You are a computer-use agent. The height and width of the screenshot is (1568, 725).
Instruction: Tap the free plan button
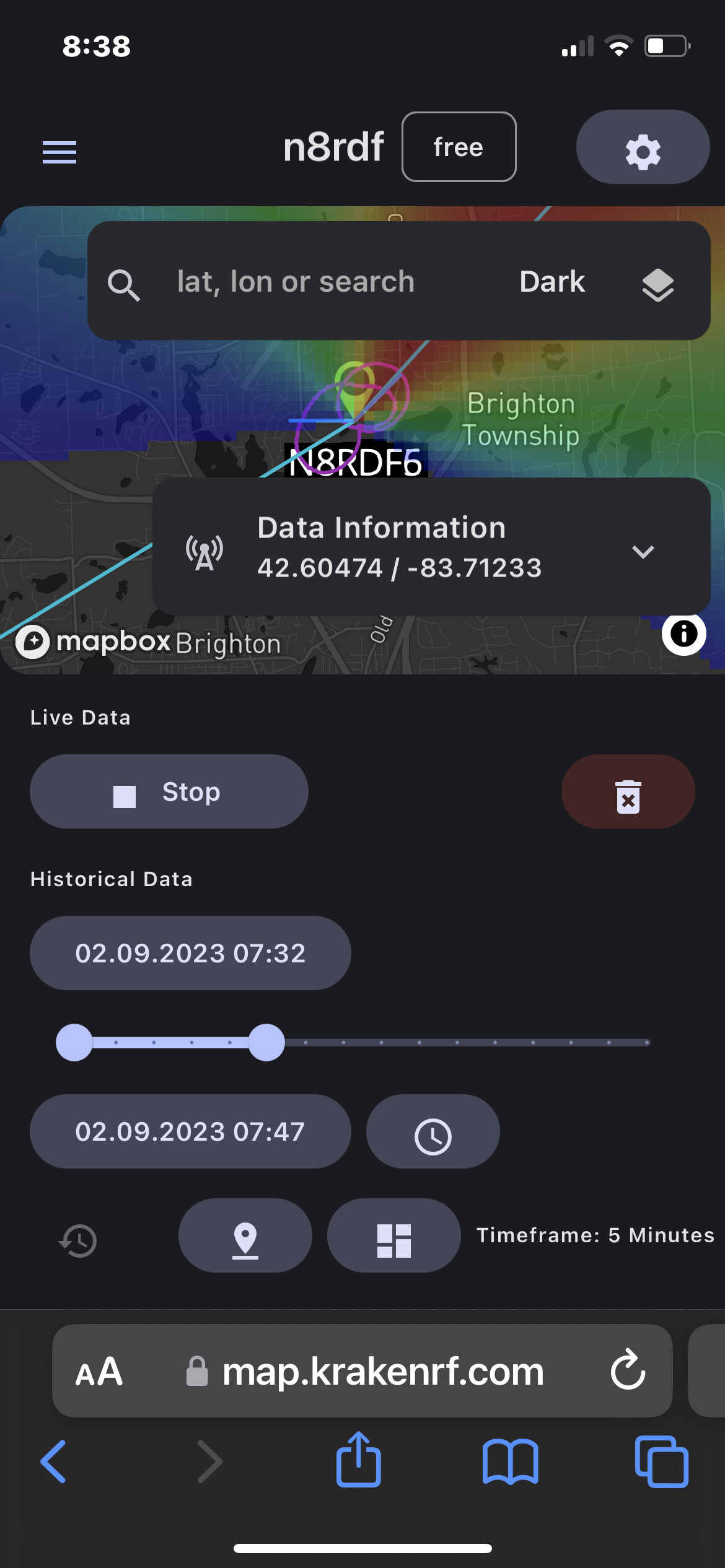(x=459, y=147)
